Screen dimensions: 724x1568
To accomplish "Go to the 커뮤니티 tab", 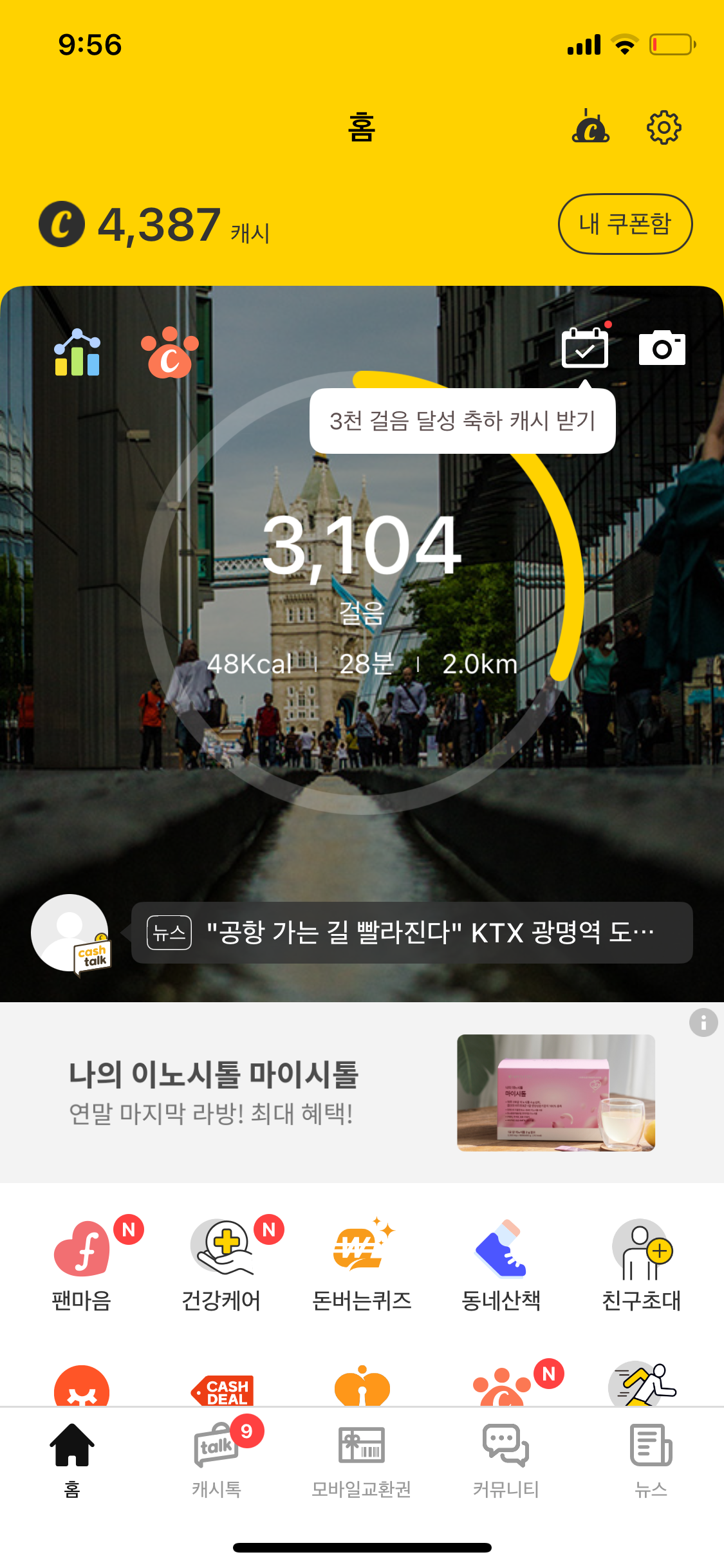I will click(x=506, y=1459).
